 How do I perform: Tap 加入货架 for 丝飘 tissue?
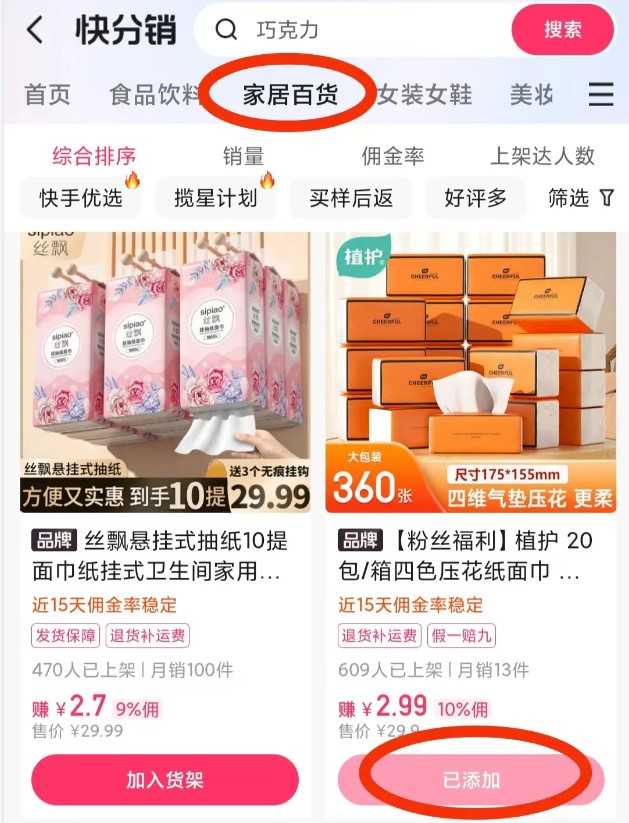(165, 780)
